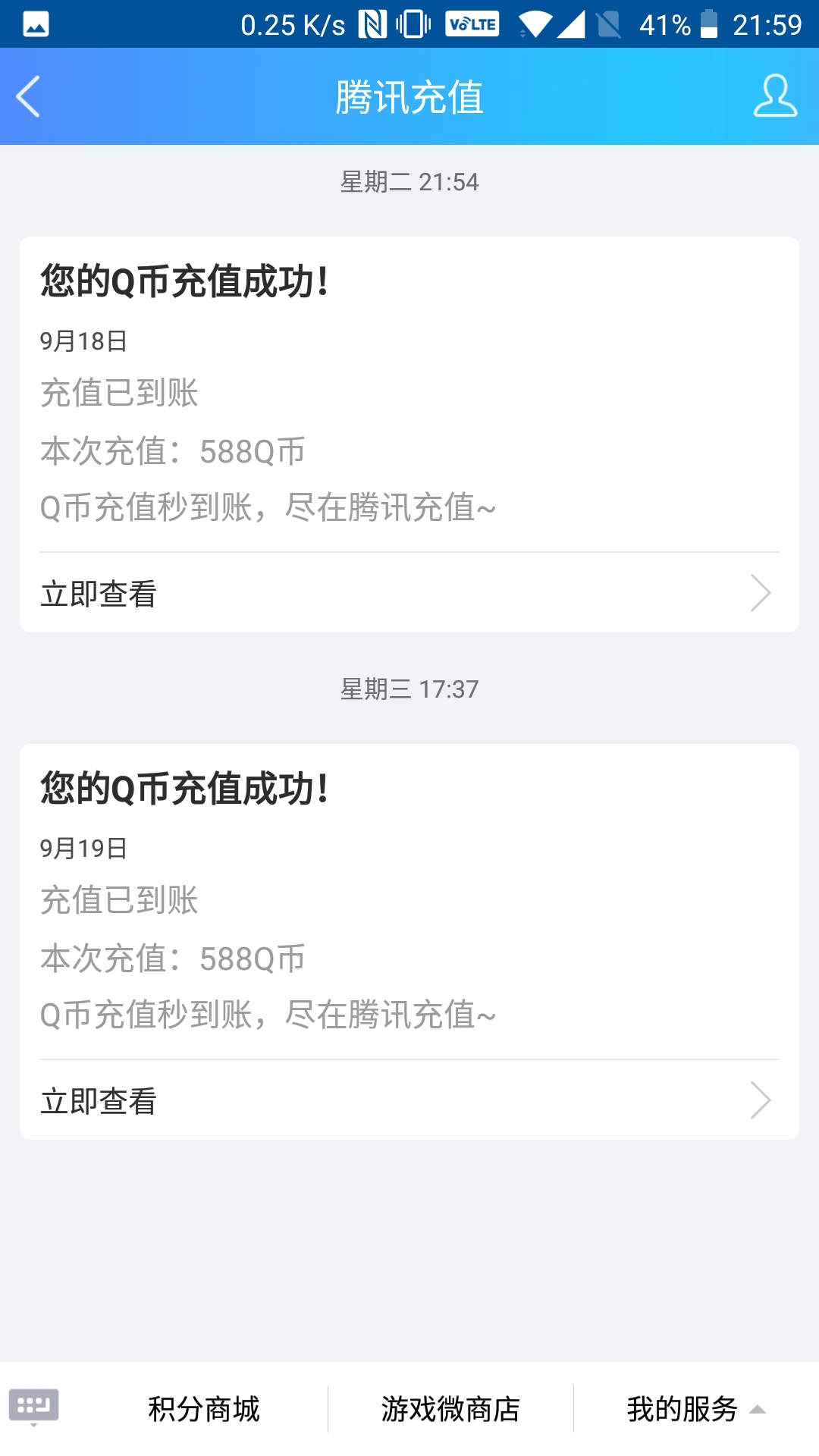Tap the chevron on the 9月18日 message card

[762, 594]
